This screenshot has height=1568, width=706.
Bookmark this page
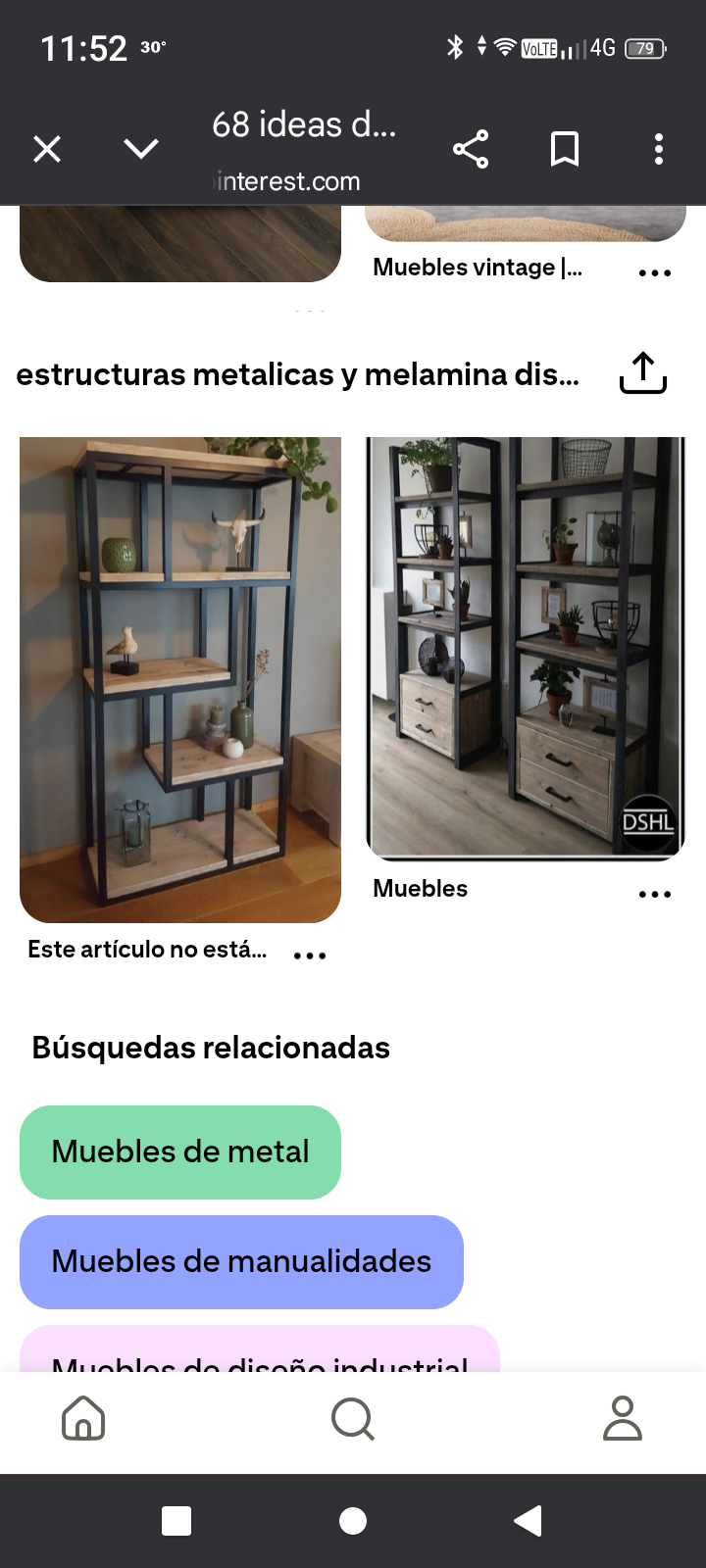(x=565, y=149)
